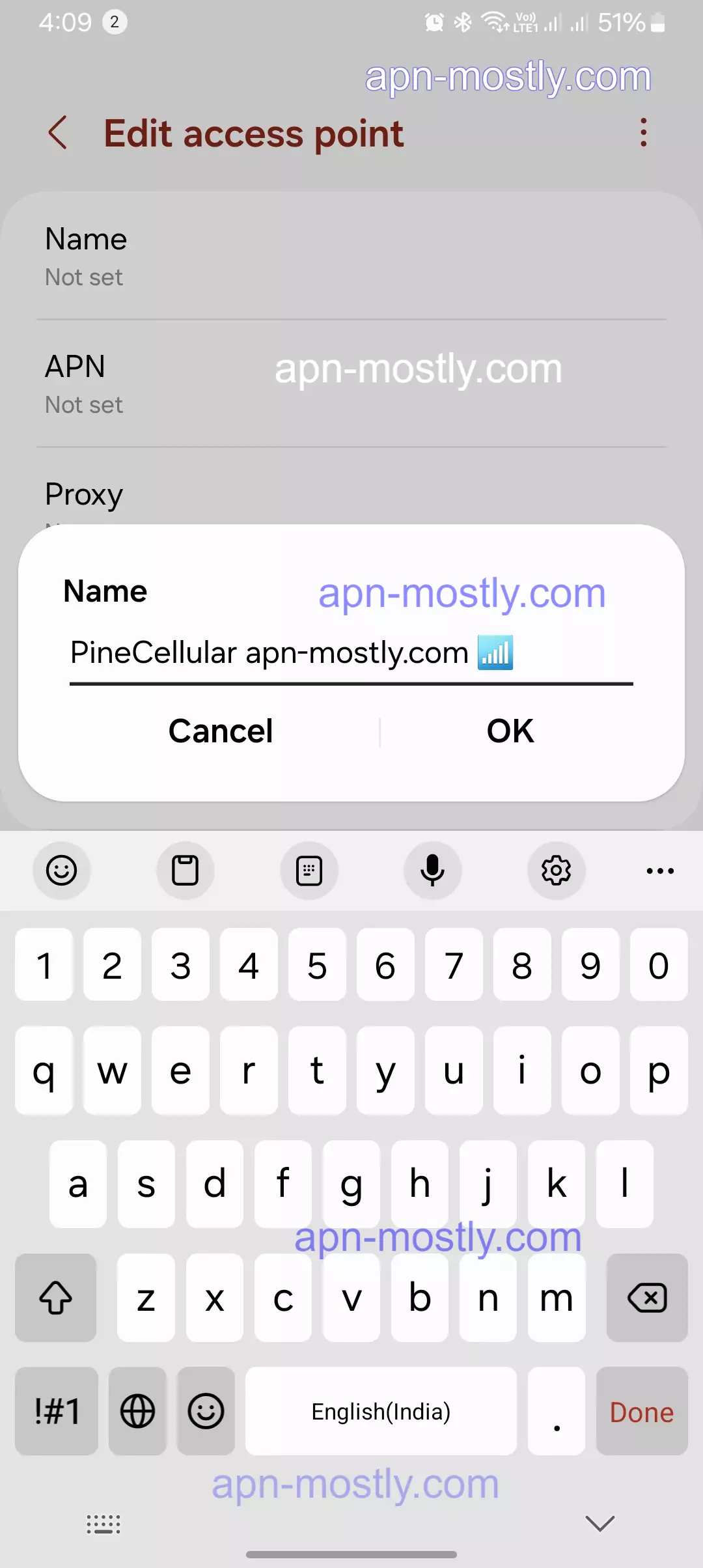Image resolution: width=703 pixels, height=1568 pixels.
Task: Open keyboard settings gear
Action: (556, 871)
